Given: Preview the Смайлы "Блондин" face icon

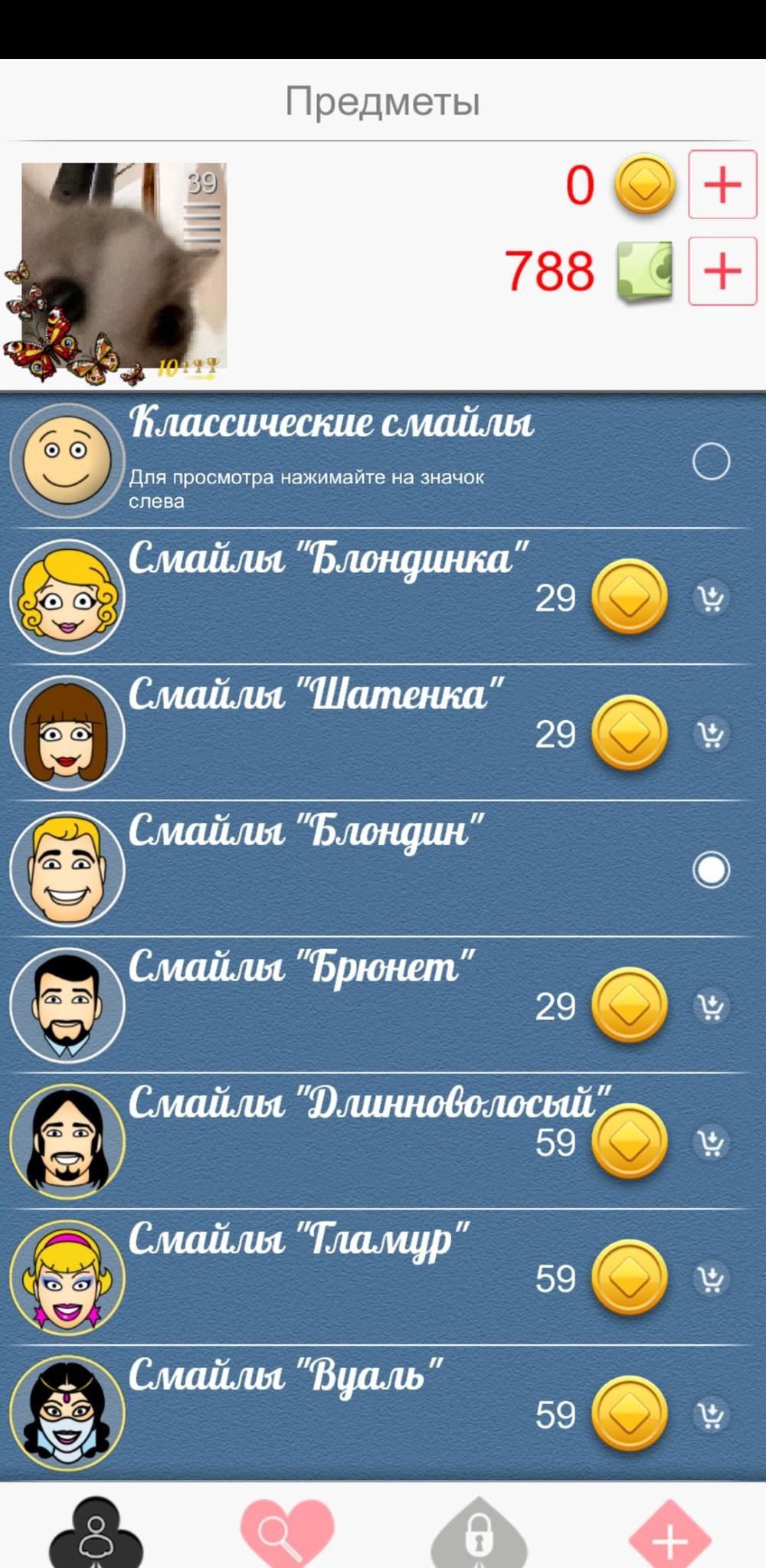Looking at the screenshot, I should click(67, 869).
